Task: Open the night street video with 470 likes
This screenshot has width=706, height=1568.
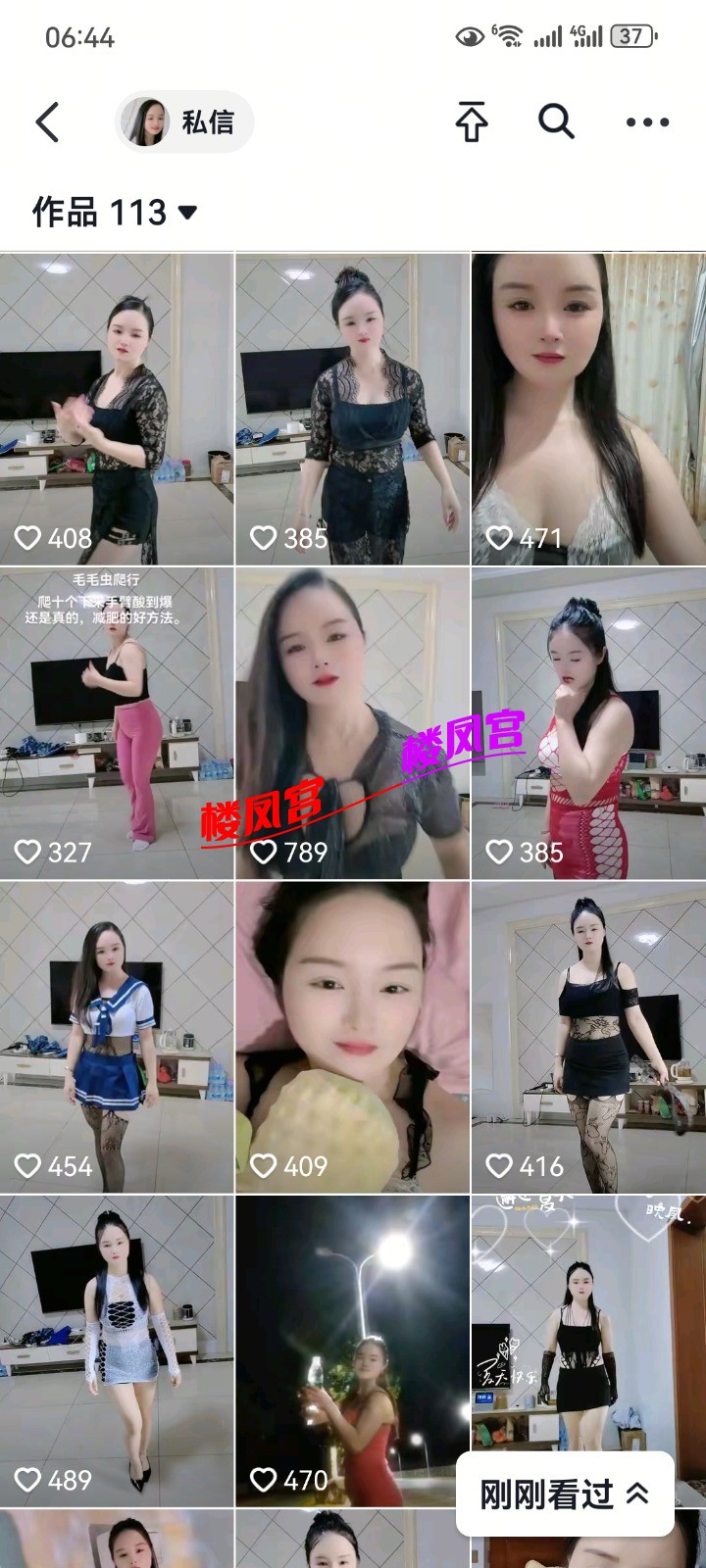Action: tap(352, 1349)
